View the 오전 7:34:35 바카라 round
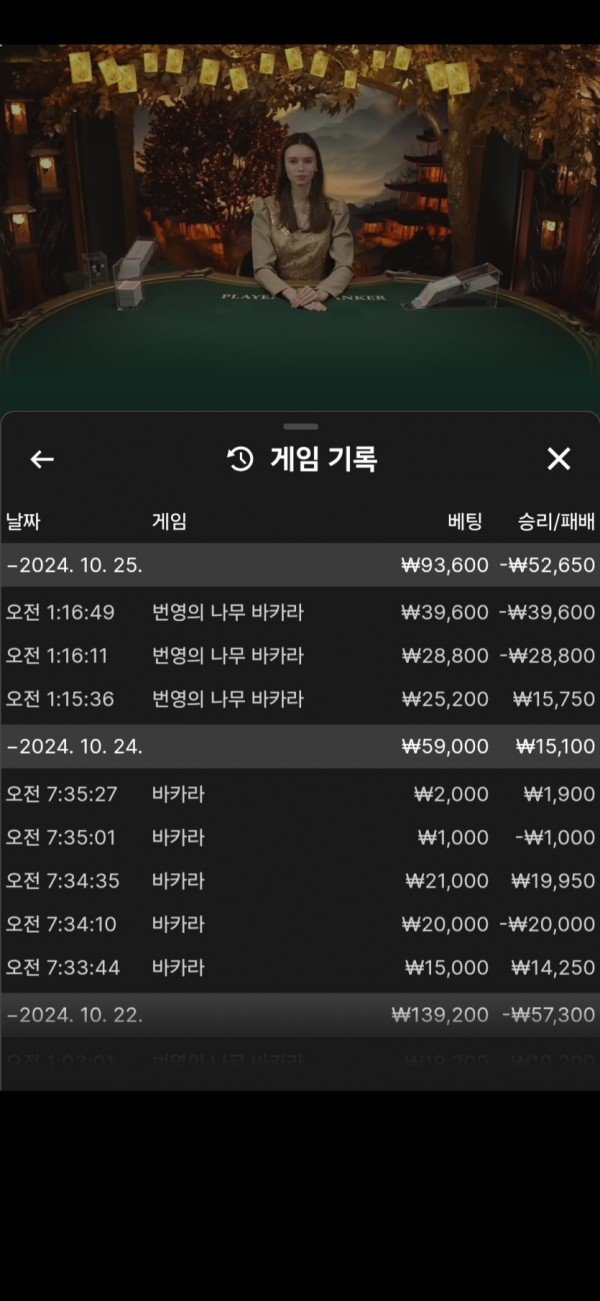The width and height of the screenshot is (600, 1301). point(300,881)
